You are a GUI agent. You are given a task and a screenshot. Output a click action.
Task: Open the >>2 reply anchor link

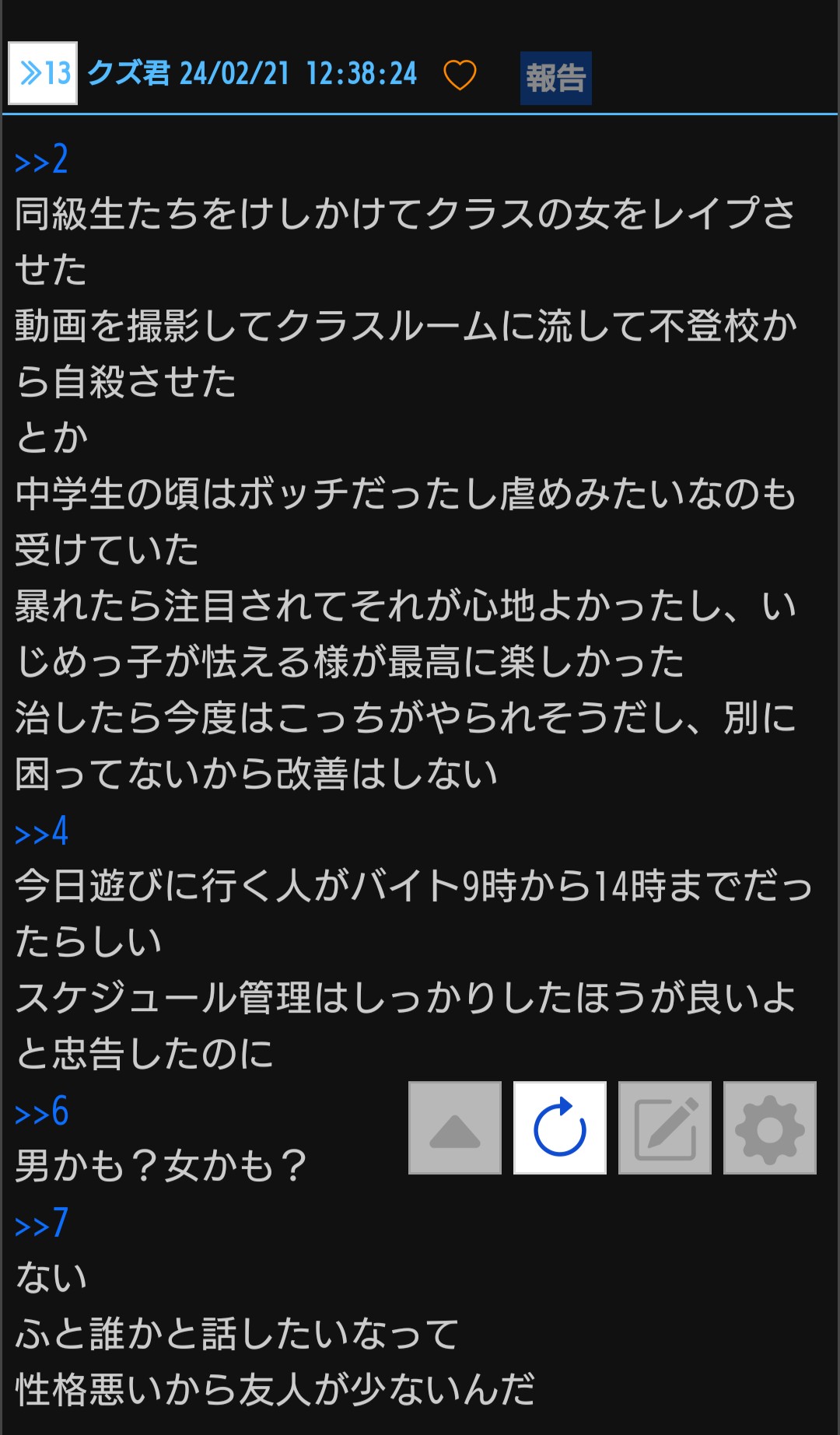41,160
